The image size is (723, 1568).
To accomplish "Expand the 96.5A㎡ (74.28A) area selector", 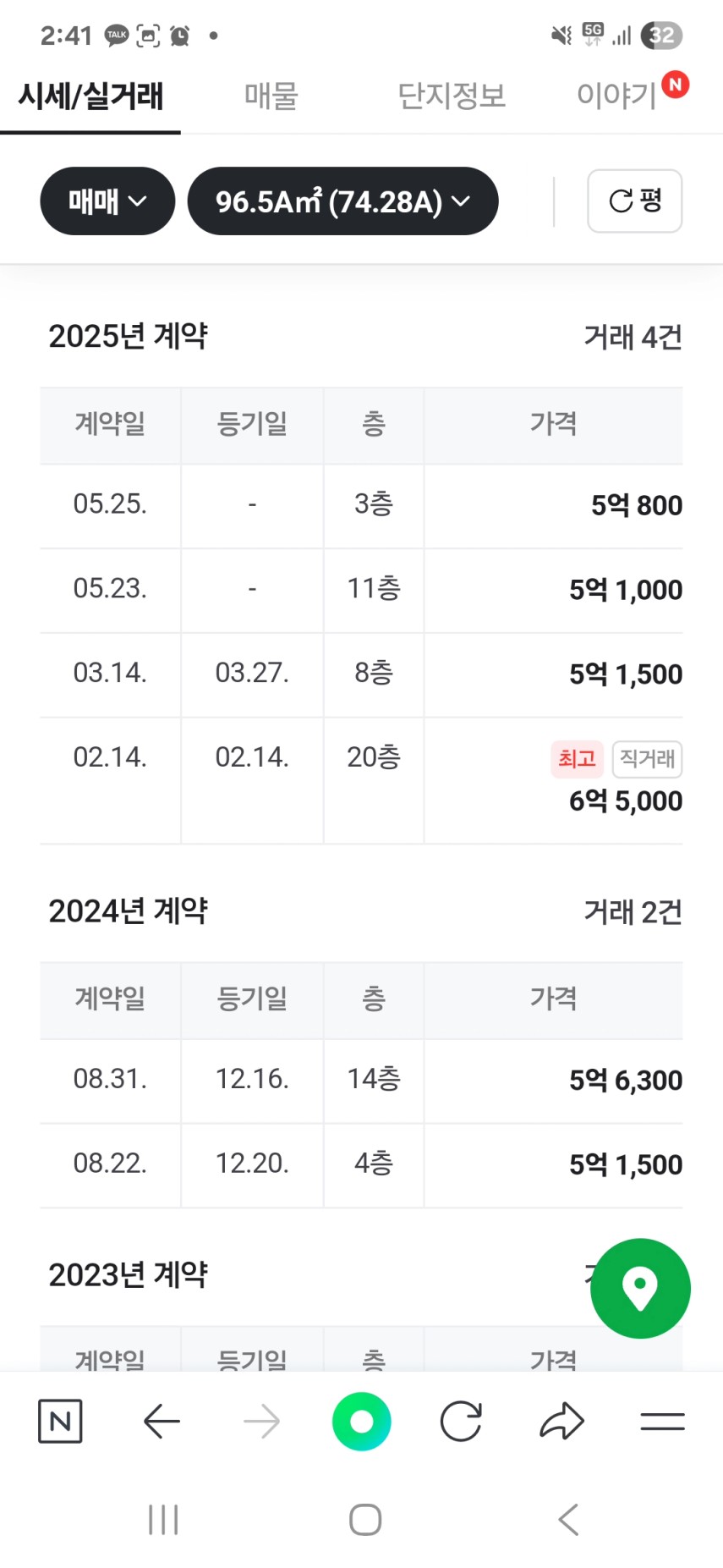I will pos(342,201).
